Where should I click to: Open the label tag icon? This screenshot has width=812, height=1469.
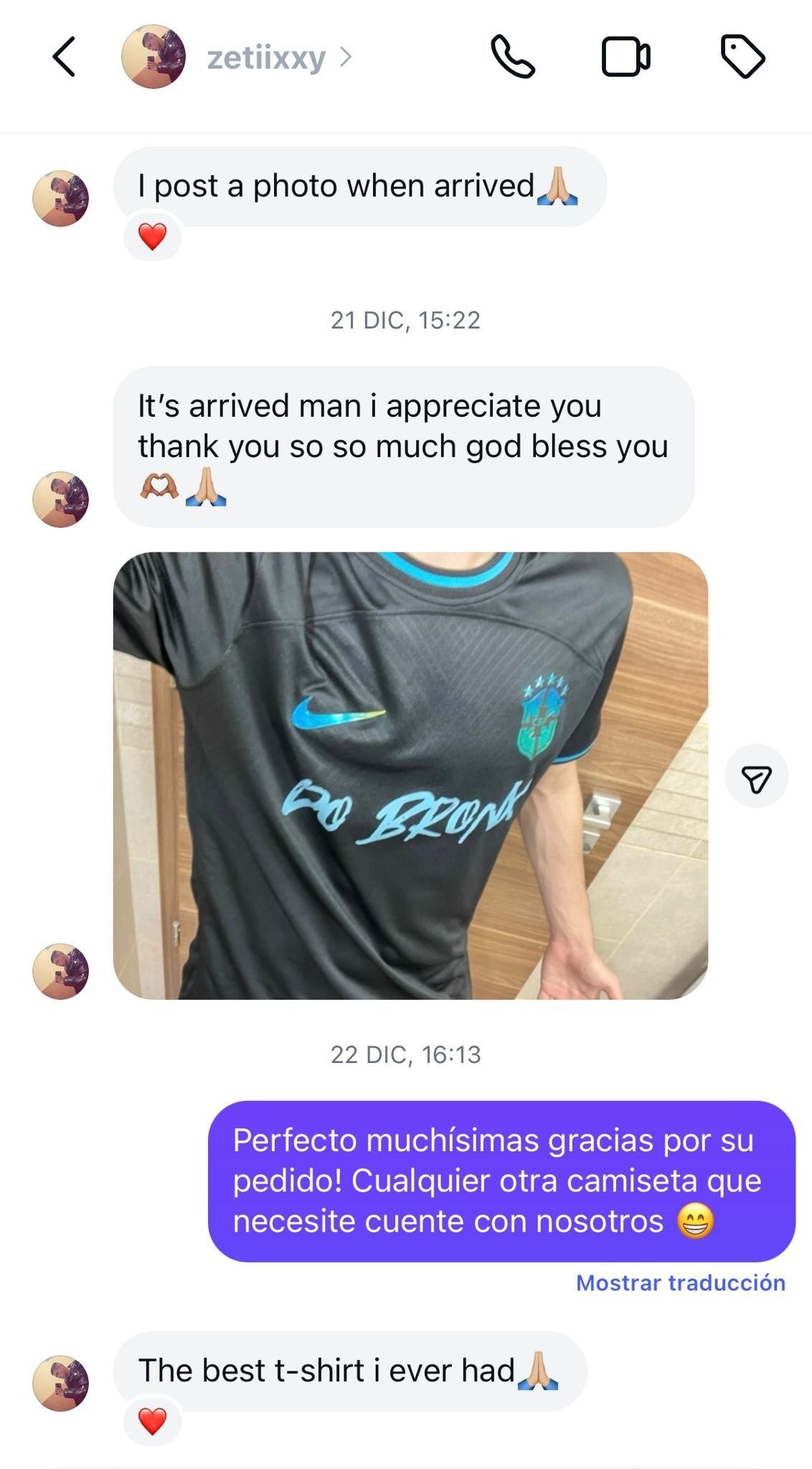pos(742,57)
